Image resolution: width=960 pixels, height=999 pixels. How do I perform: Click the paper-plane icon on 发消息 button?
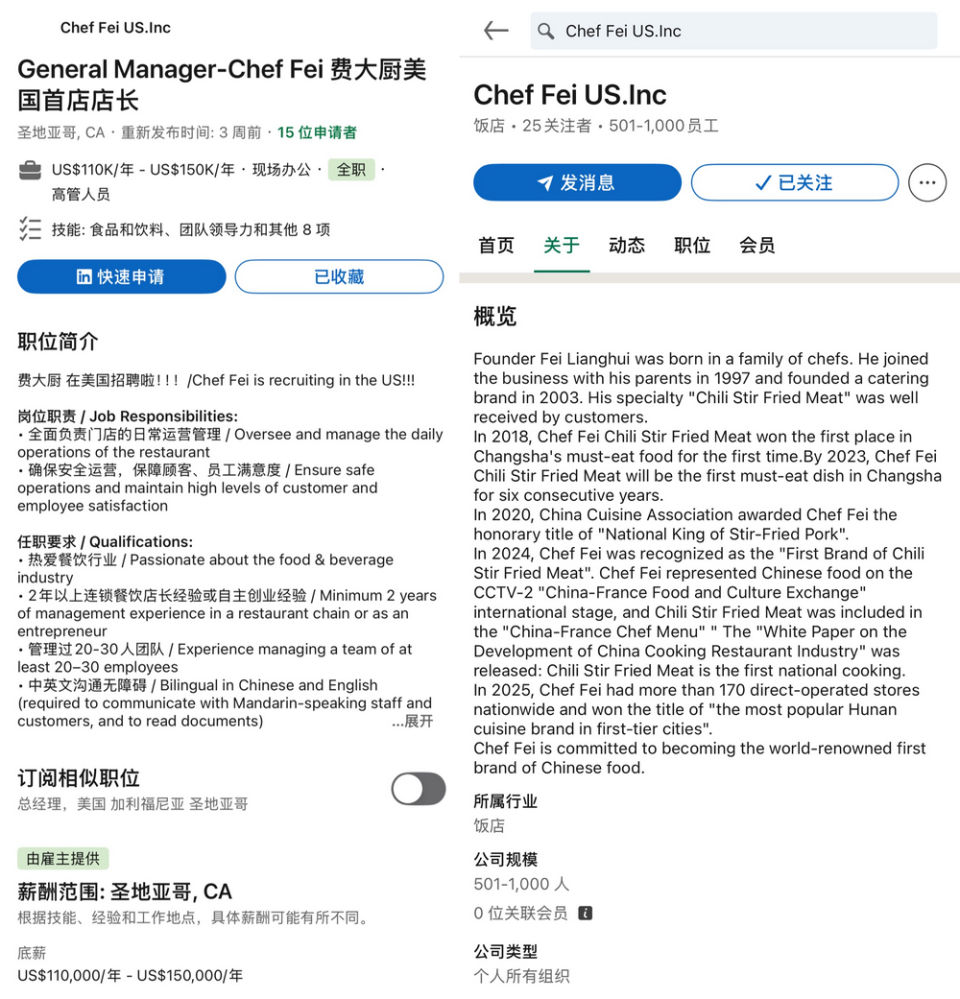coord(544,183)
